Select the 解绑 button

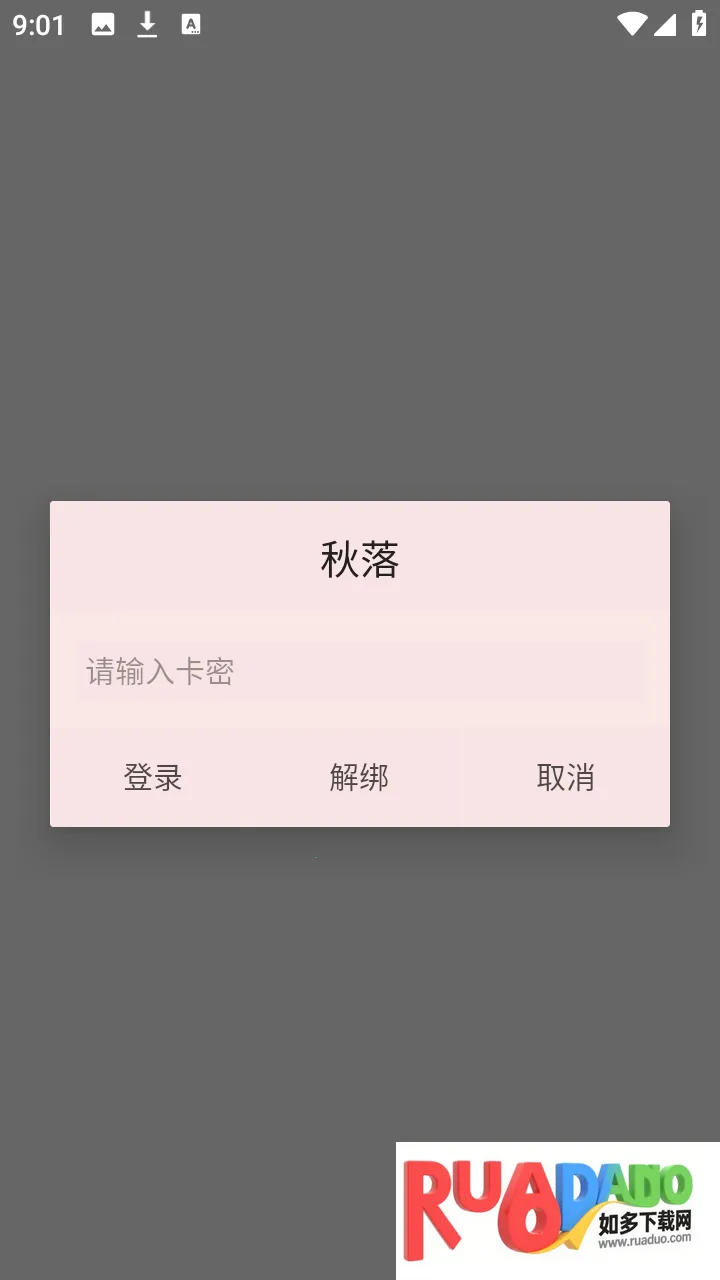tap(359, 777)
